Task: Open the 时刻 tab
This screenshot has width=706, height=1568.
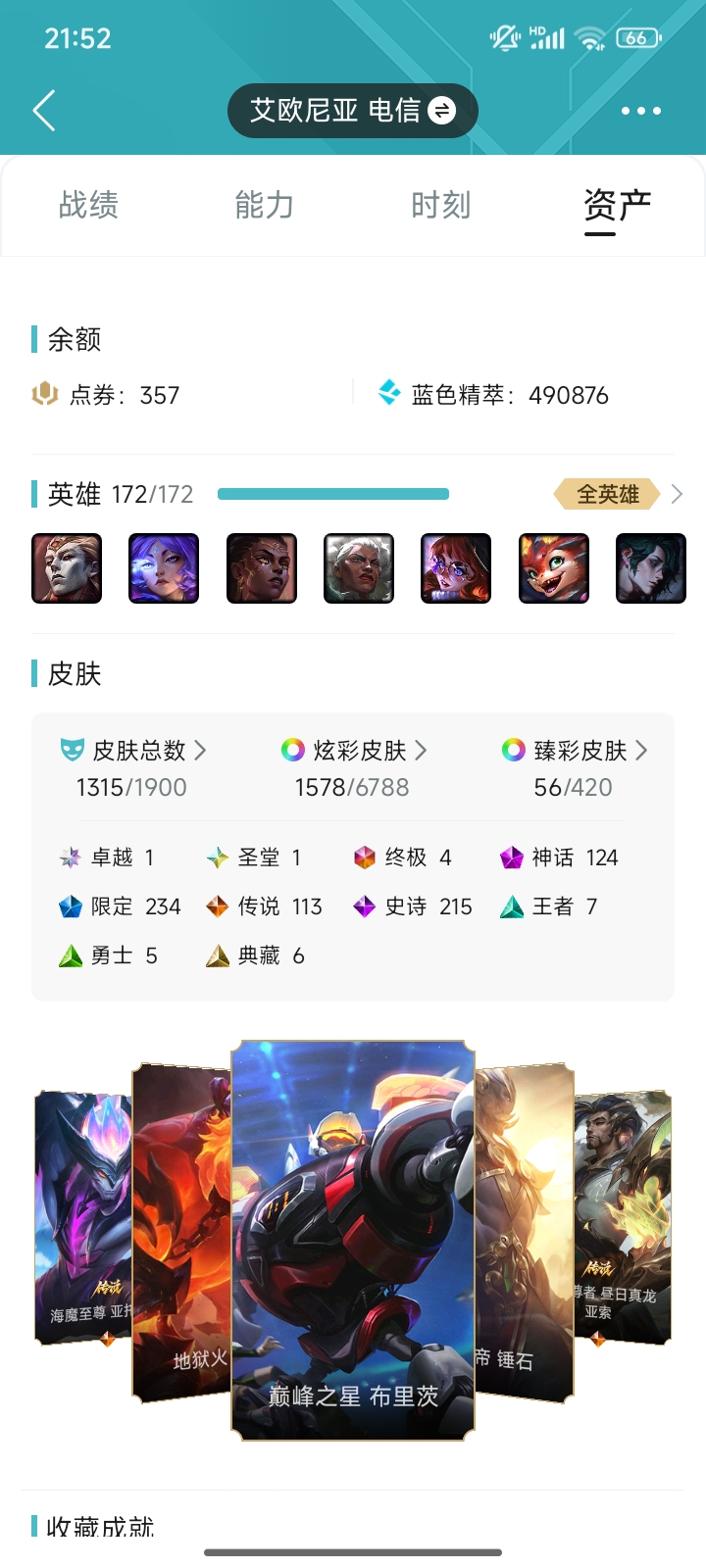Action: pyautogui.click(x=441, y=205)
